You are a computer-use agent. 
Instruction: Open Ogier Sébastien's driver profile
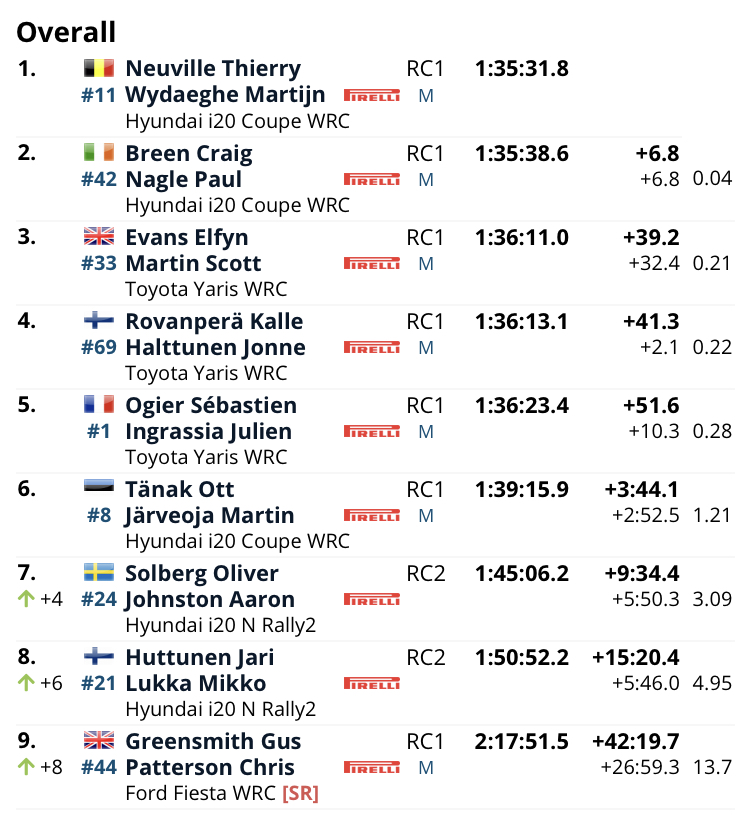click(211, 406)
